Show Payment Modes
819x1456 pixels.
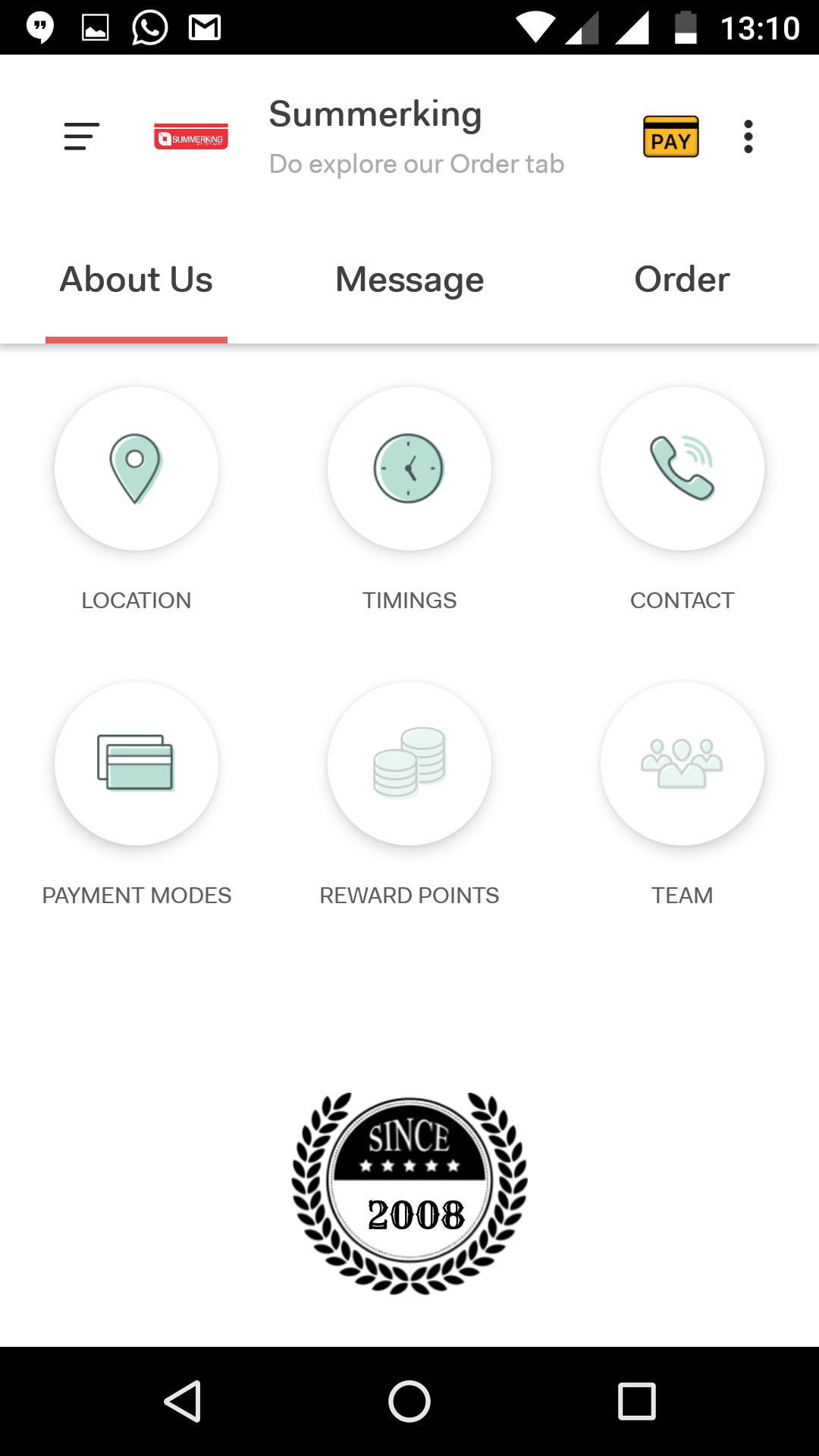pos(136,764)
